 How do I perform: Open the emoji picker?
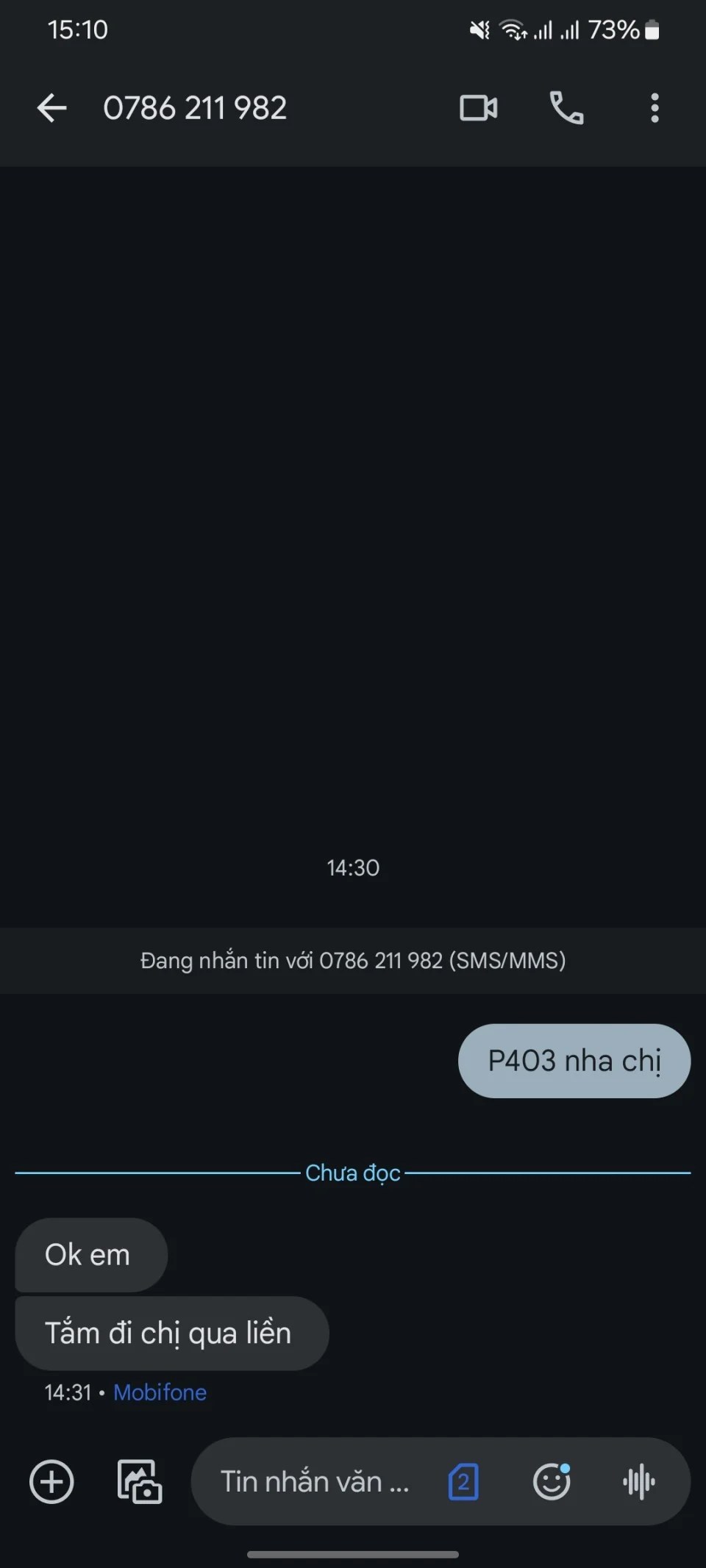tap(552, 1481)
